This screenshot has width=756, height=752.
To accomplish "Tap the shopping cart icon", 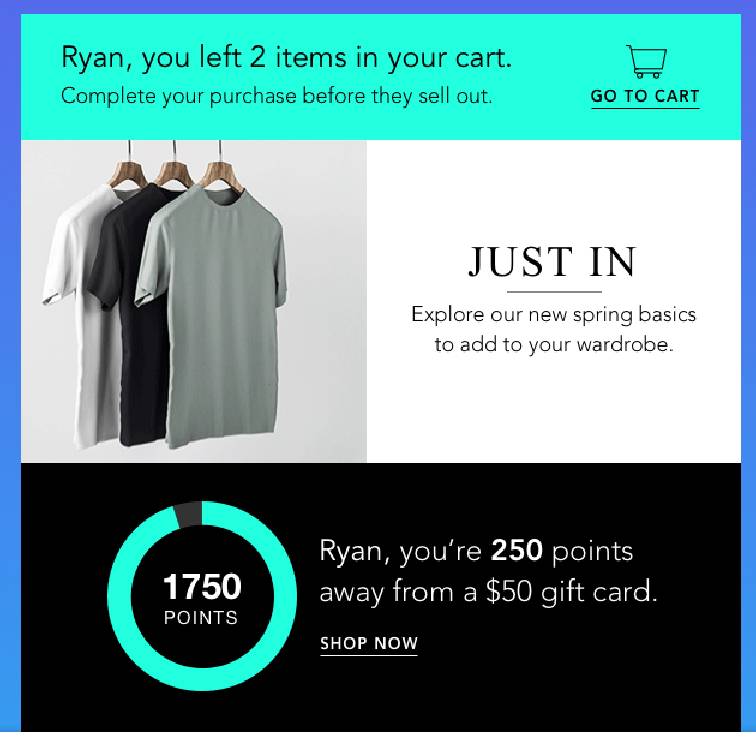I will (x=645, y=62).
